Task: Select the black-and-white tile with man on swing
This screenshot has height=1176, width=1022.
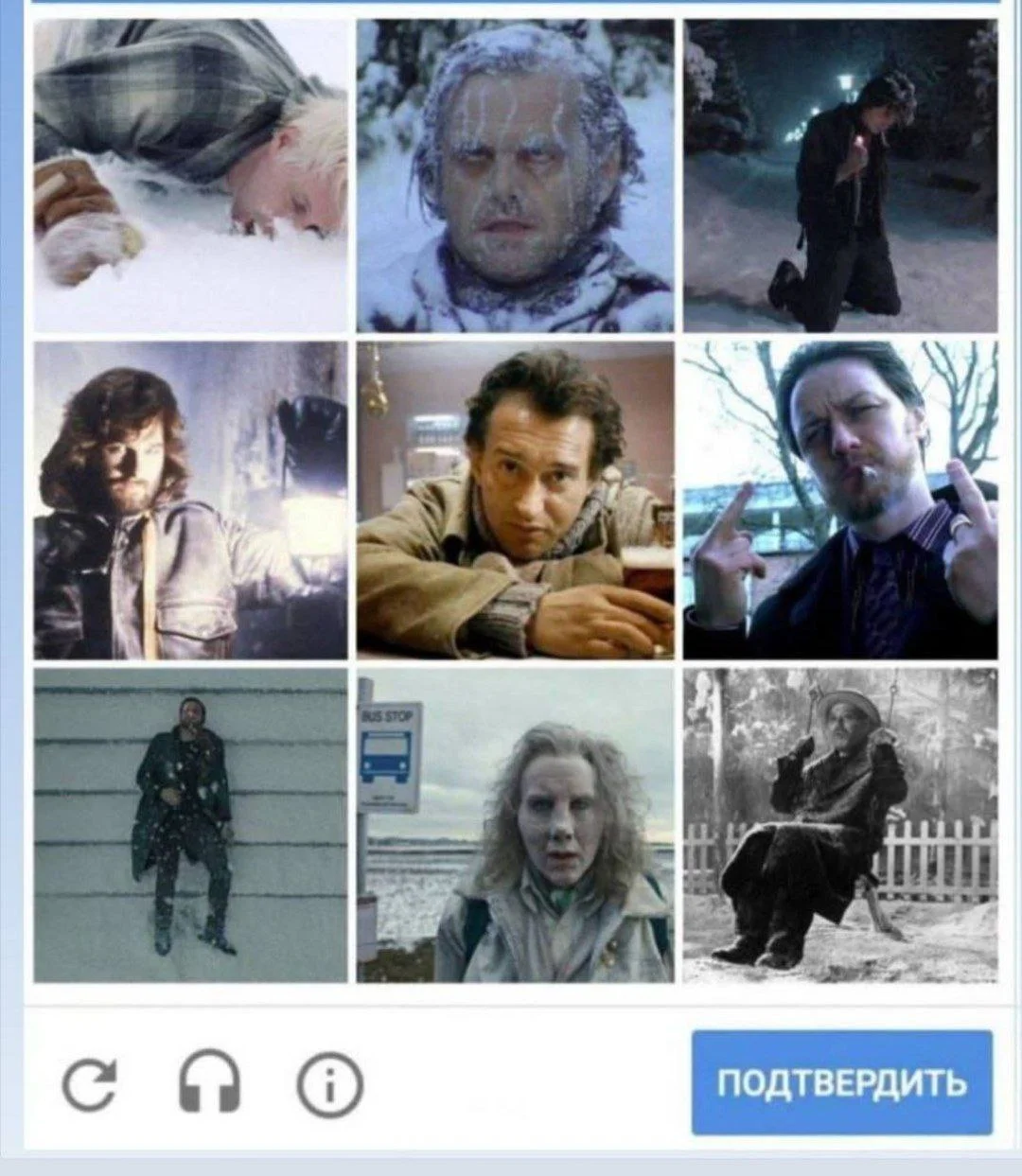Action: tap(840, 826)
